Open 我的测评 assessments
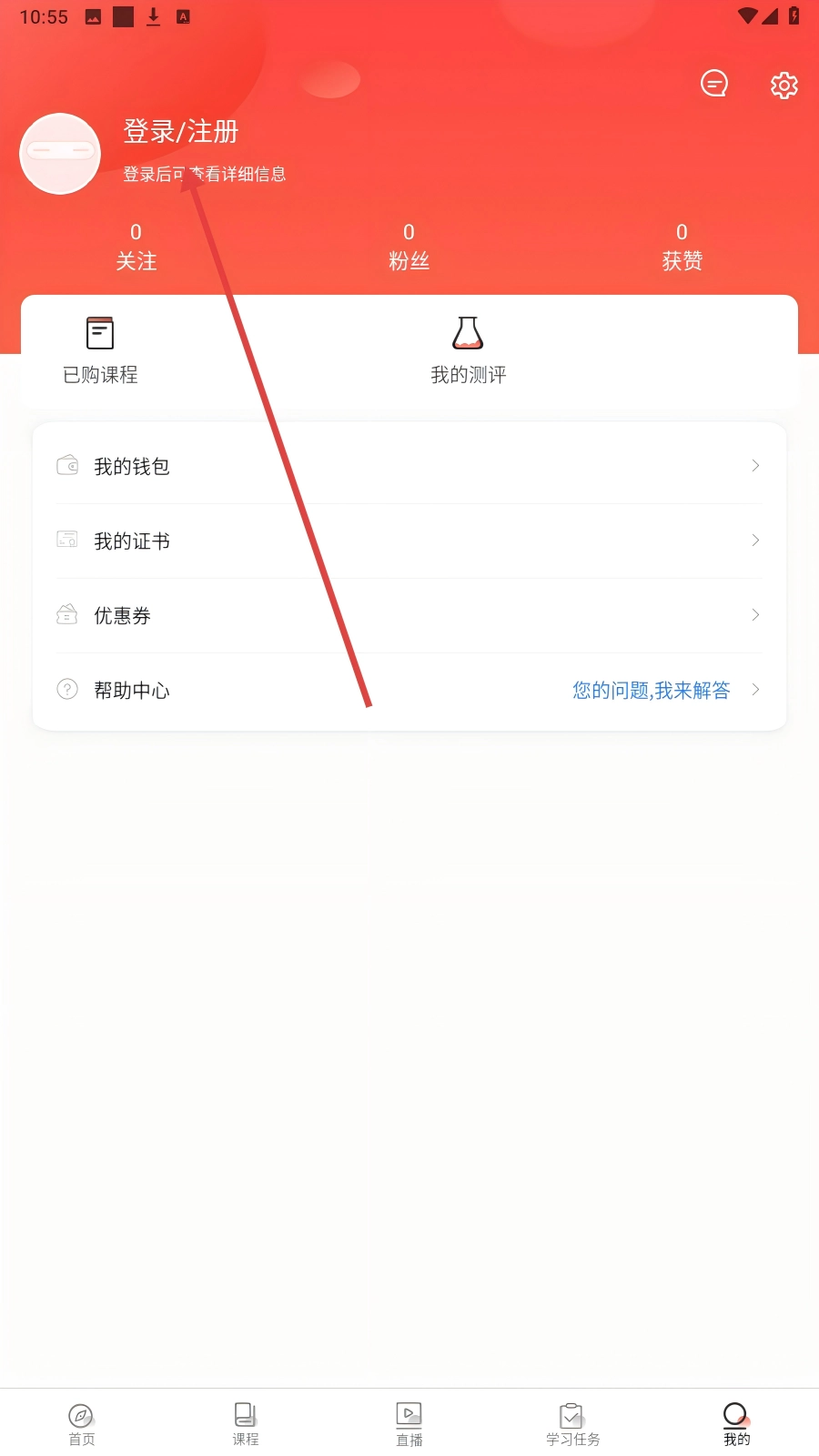This screenshot has width=819, height=1456. click(468, 350)
